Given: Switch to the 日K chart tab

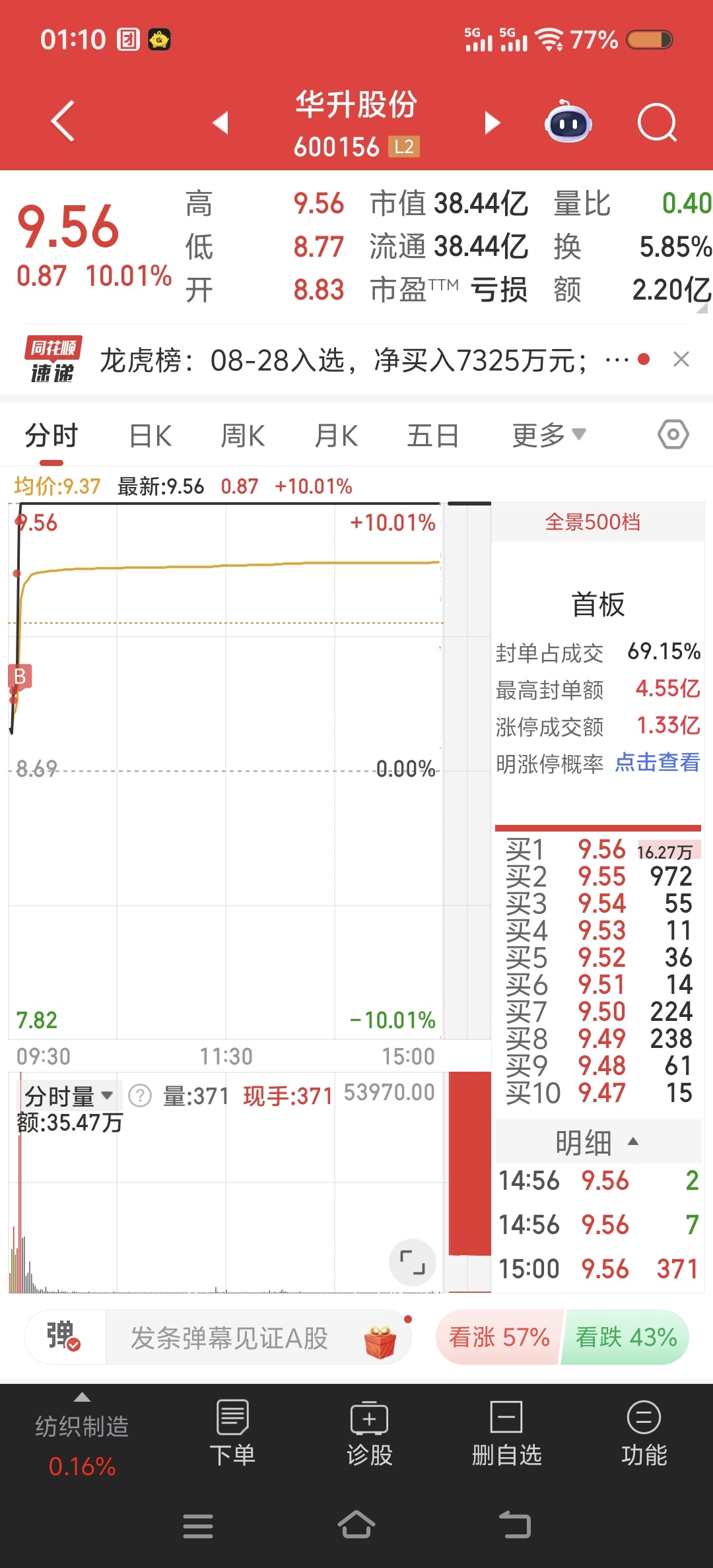Looking at the screenshot, I should (x=151, y=436).
